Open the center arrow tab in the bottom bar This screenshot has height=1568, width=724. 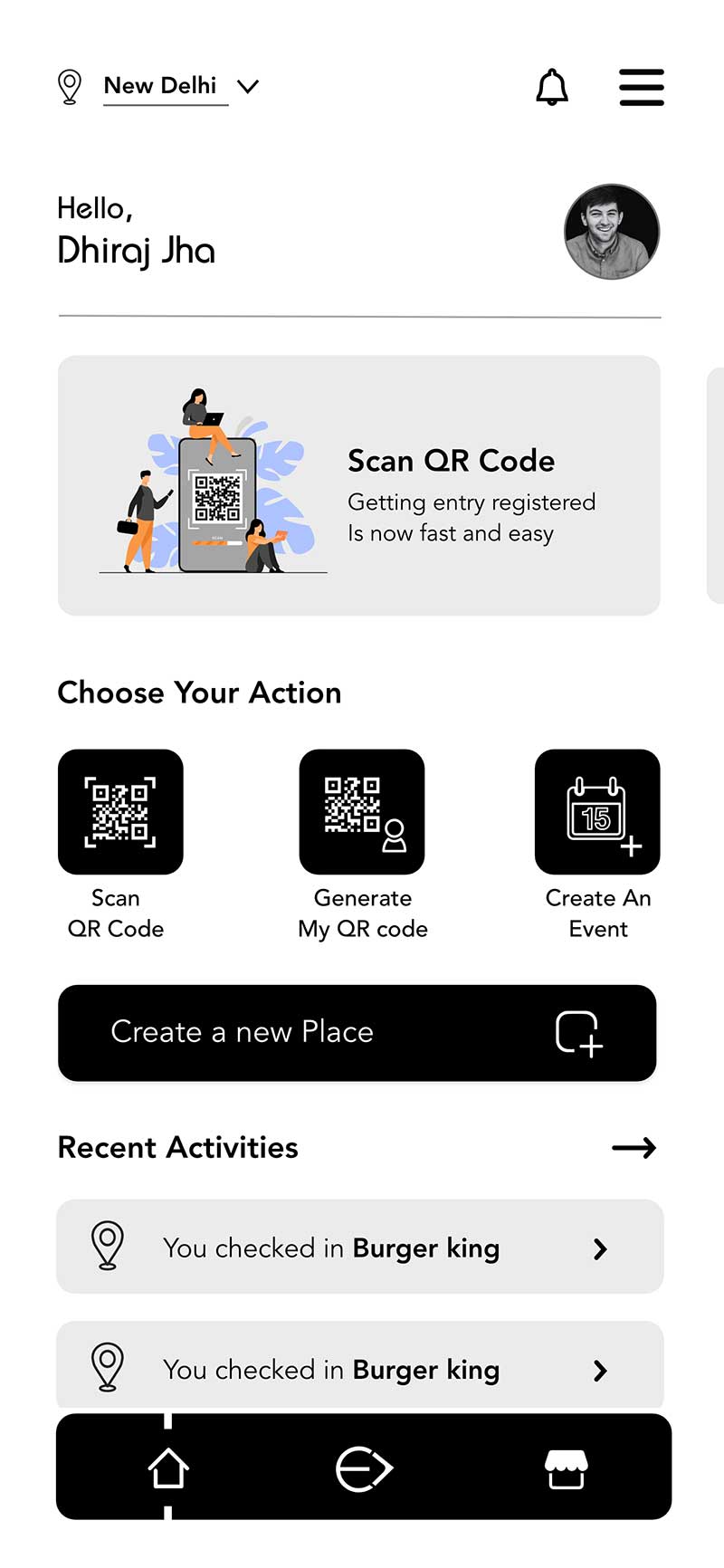(x=364, y=1468)
